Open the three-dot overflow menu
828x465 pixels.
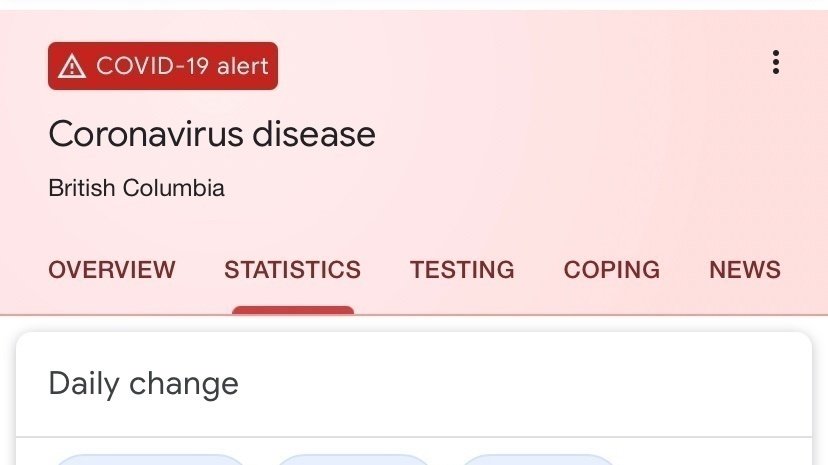coord(775,63)
